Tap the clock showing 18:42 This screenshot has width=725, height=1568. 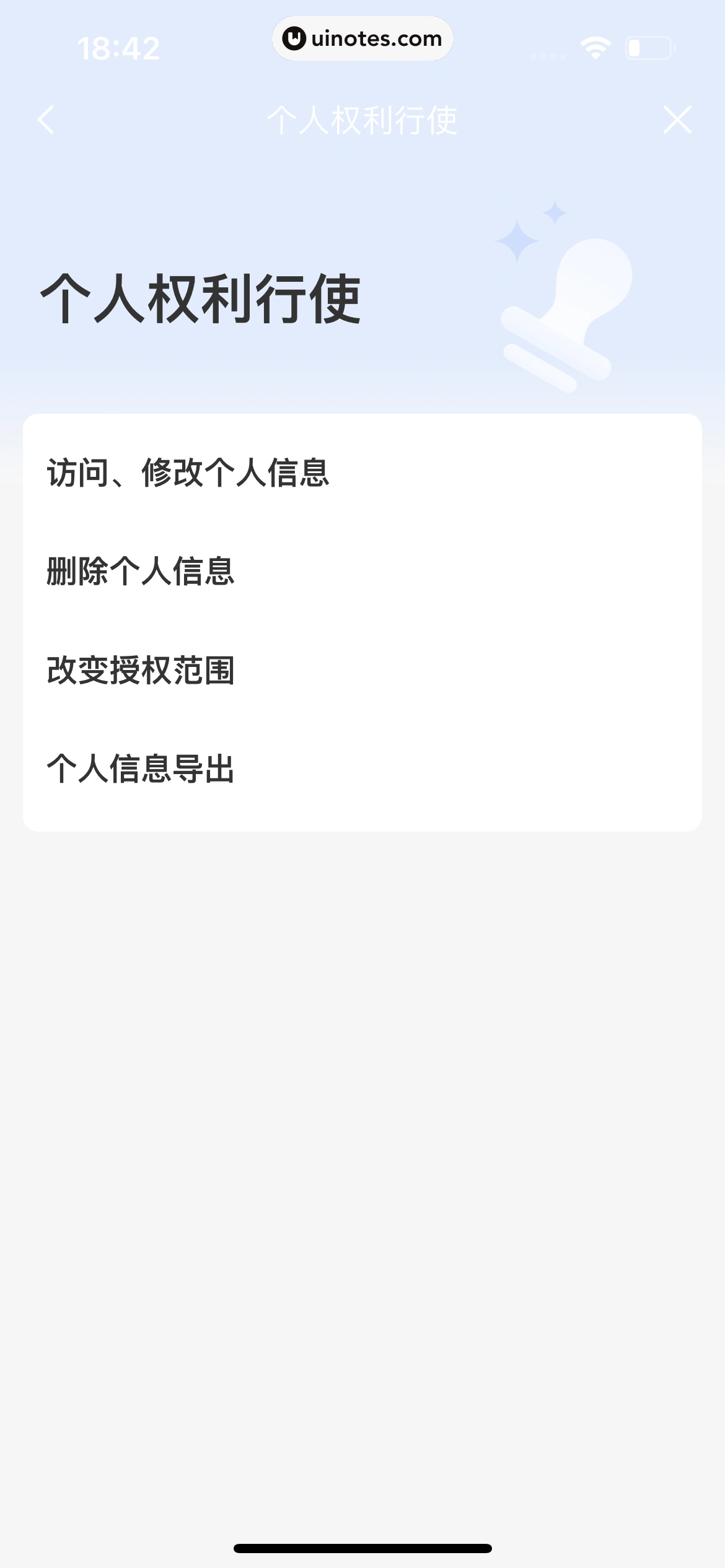119,46
